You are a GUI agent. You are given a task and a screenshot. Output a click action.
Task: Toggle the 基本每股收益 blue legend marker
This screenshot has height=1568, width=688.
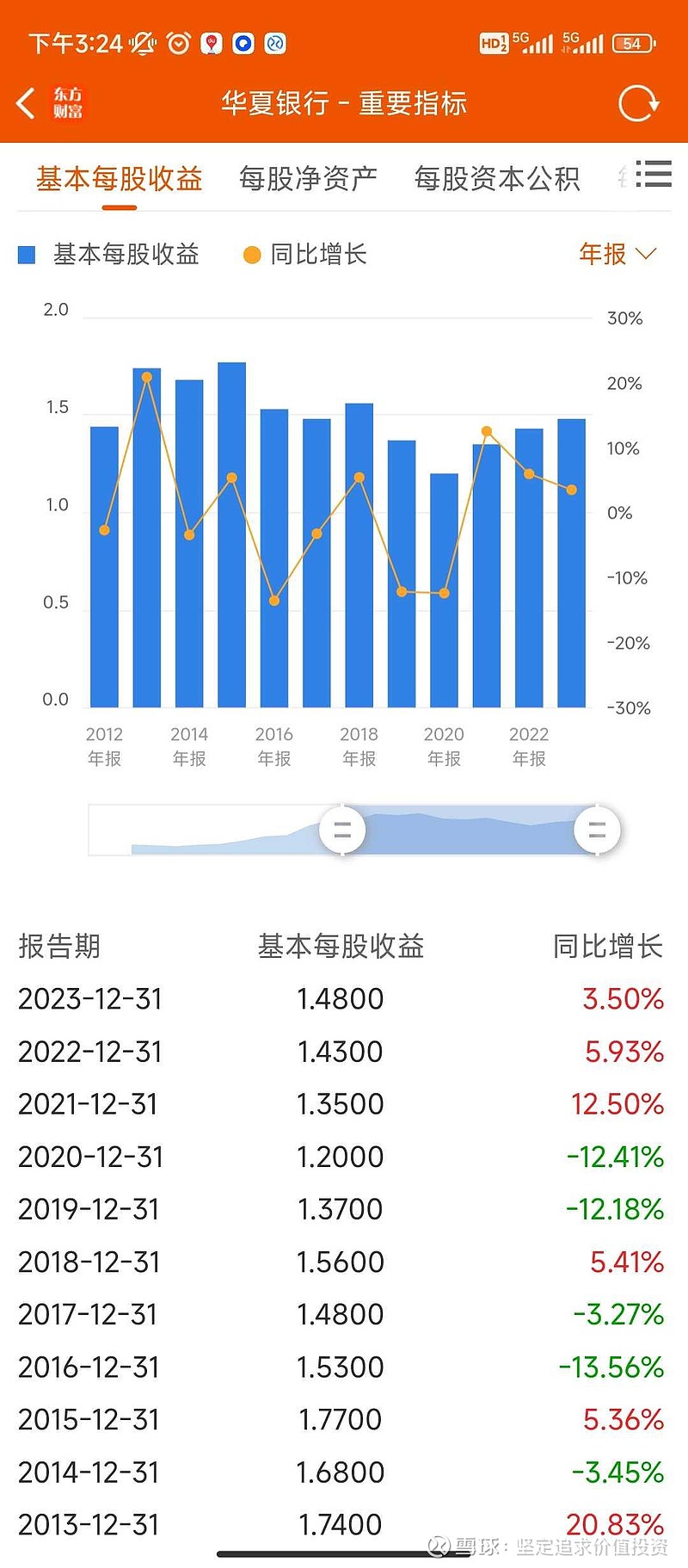click(x=26, y=255)
